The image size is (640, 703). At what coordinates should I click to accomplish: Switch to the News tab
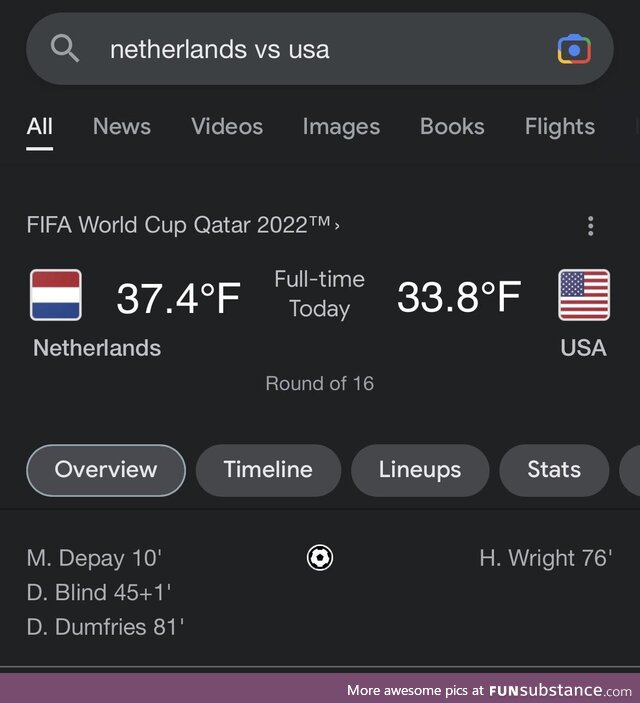[121, 127]
